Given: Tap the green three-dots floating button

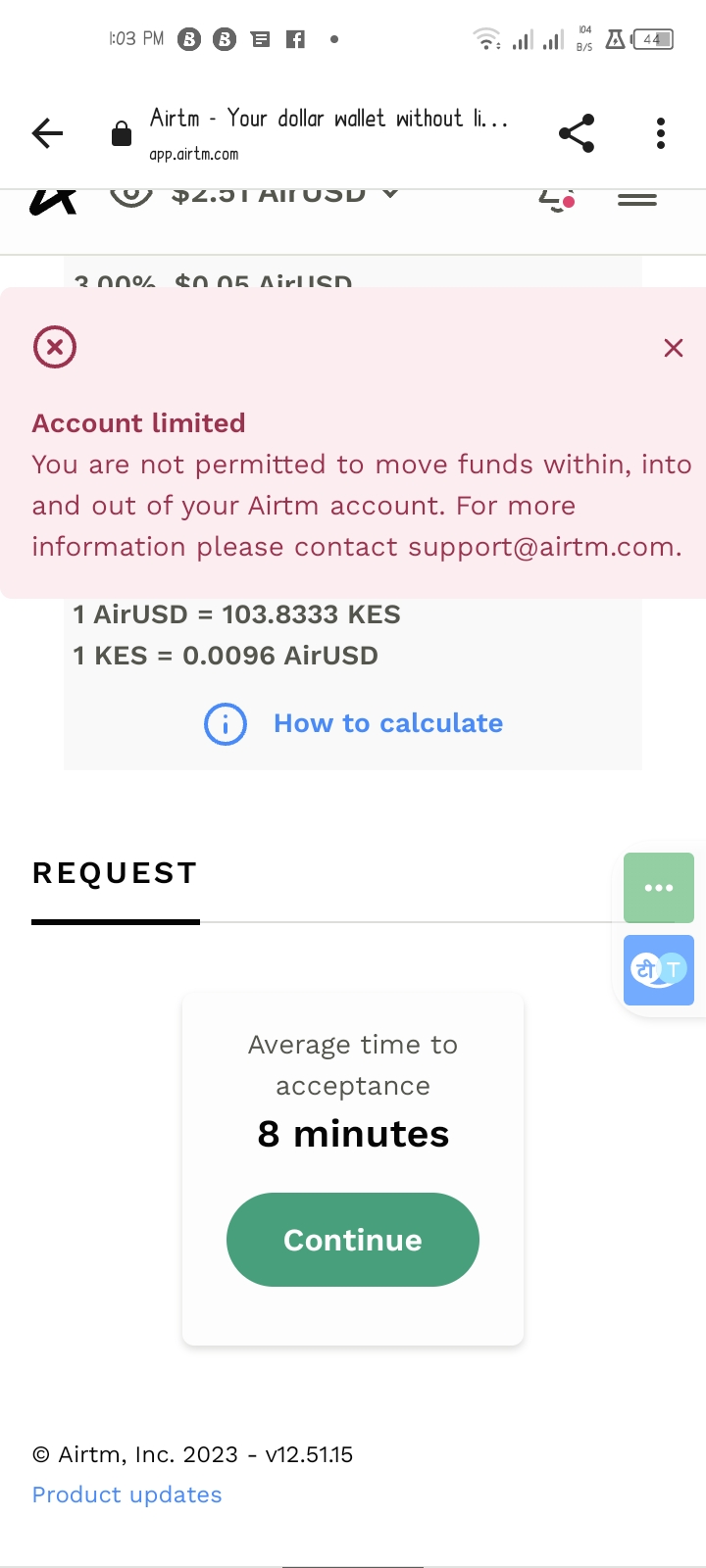Looking at the screenshot, I should click(x=659, y=888).
